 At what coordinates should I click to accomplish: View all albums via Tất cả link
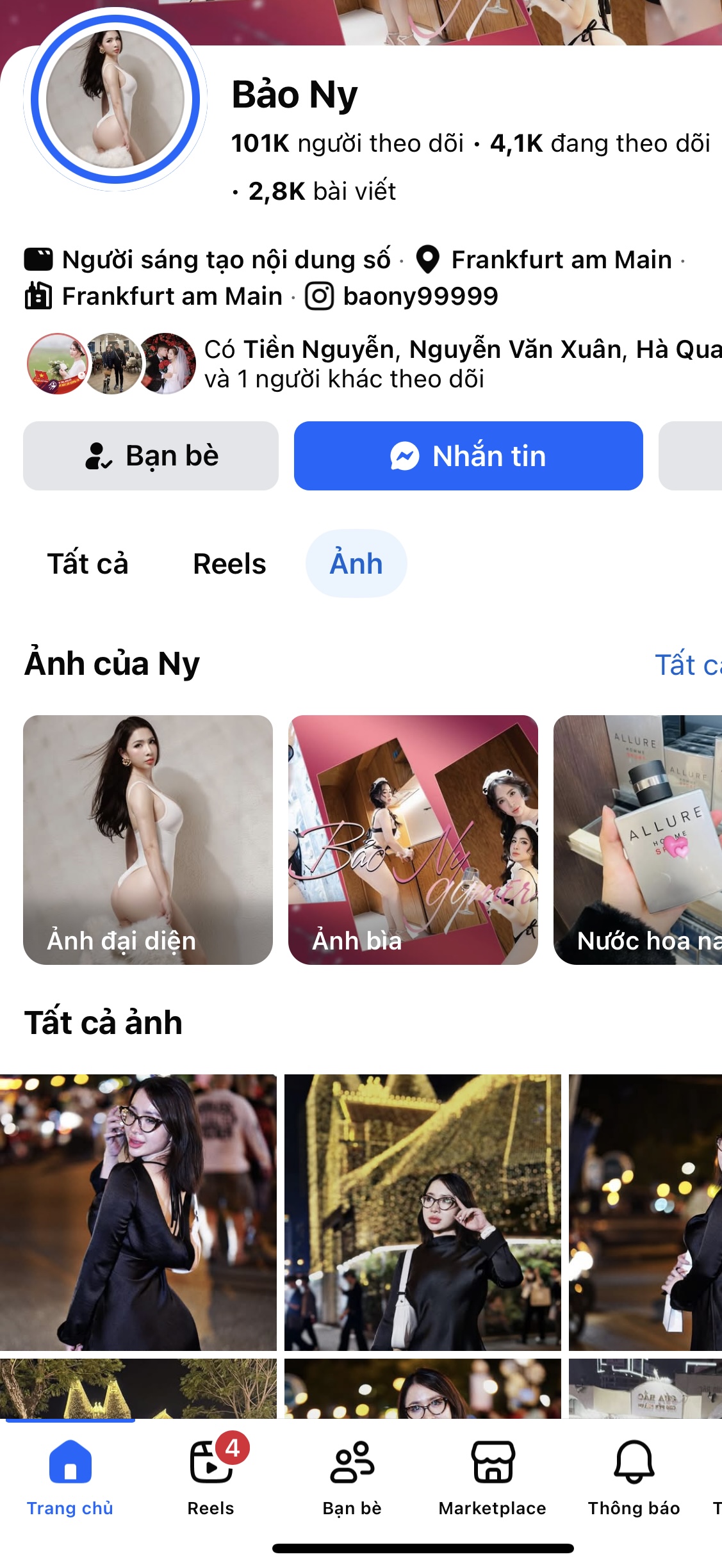(x=687, y=665)
